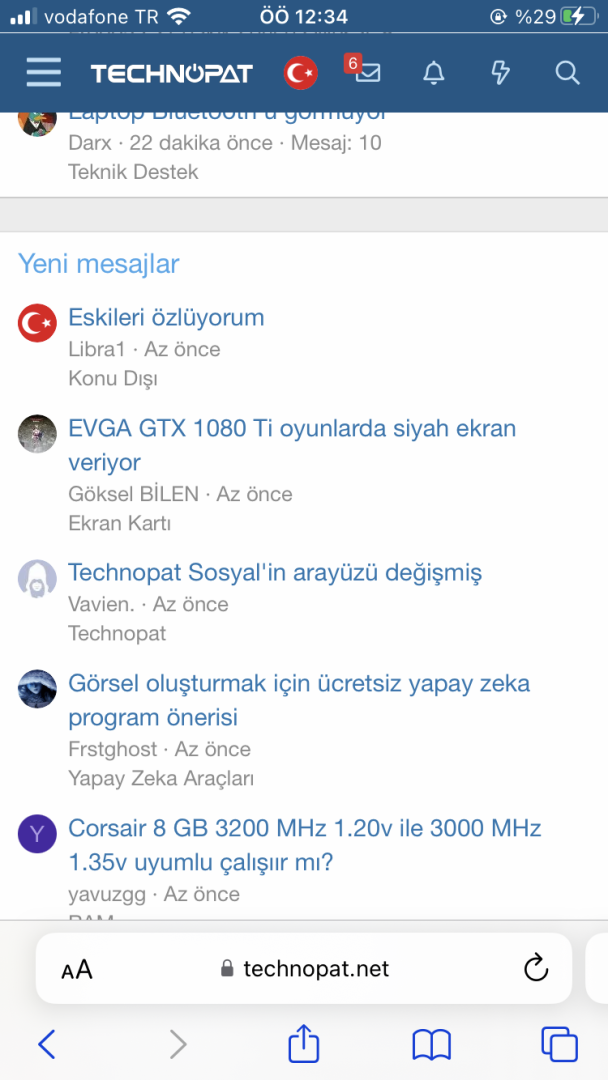Open the inbox with 6 unread messages
This screenshot has width=608, height=1080.
(x=367, y=72)
